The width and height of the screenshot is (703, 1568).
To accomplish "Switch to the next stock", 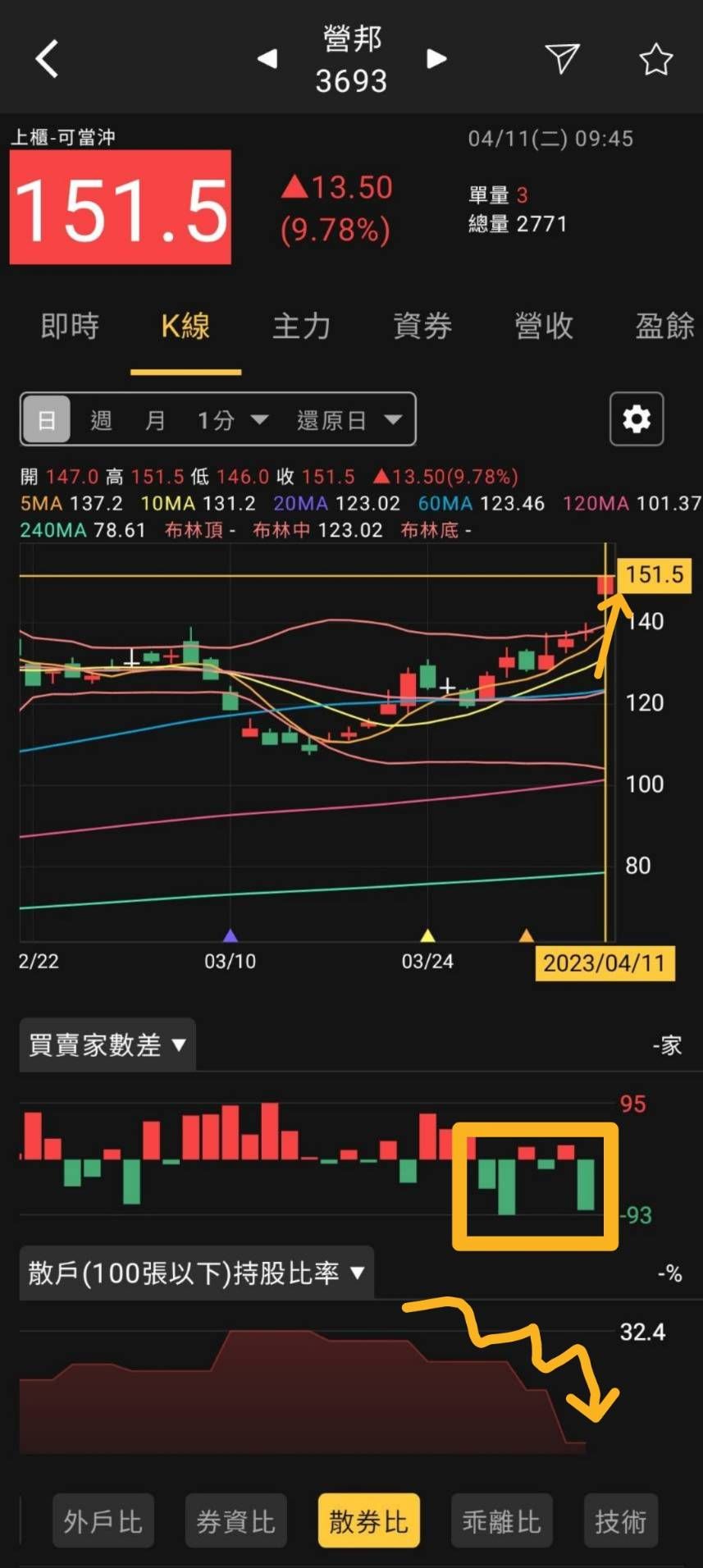I will [x=436, y=59].
